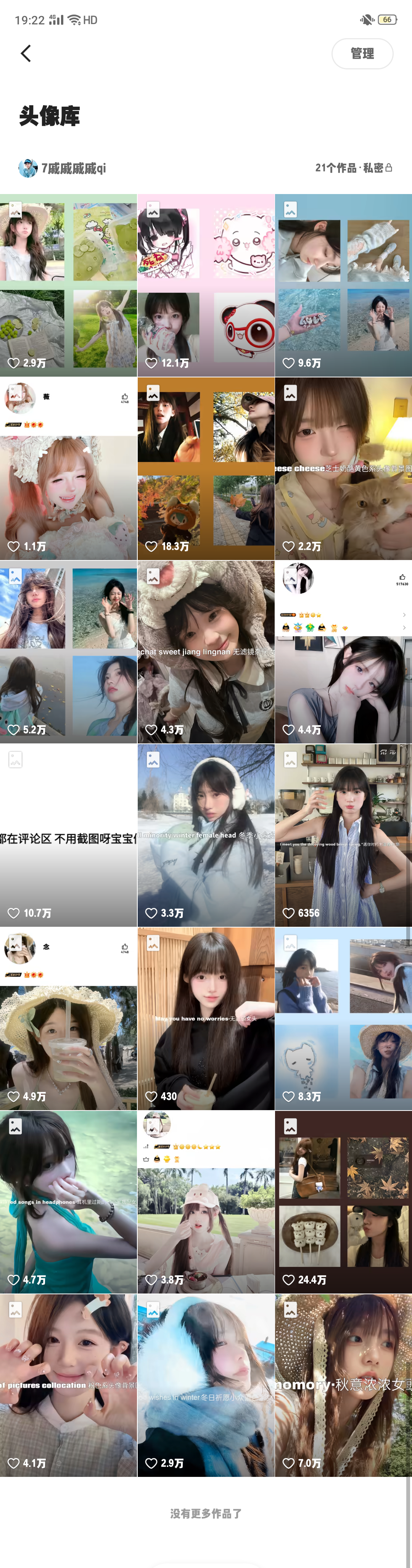
Task: Open the pictures collocation post
Action: tap(68, 1385)
